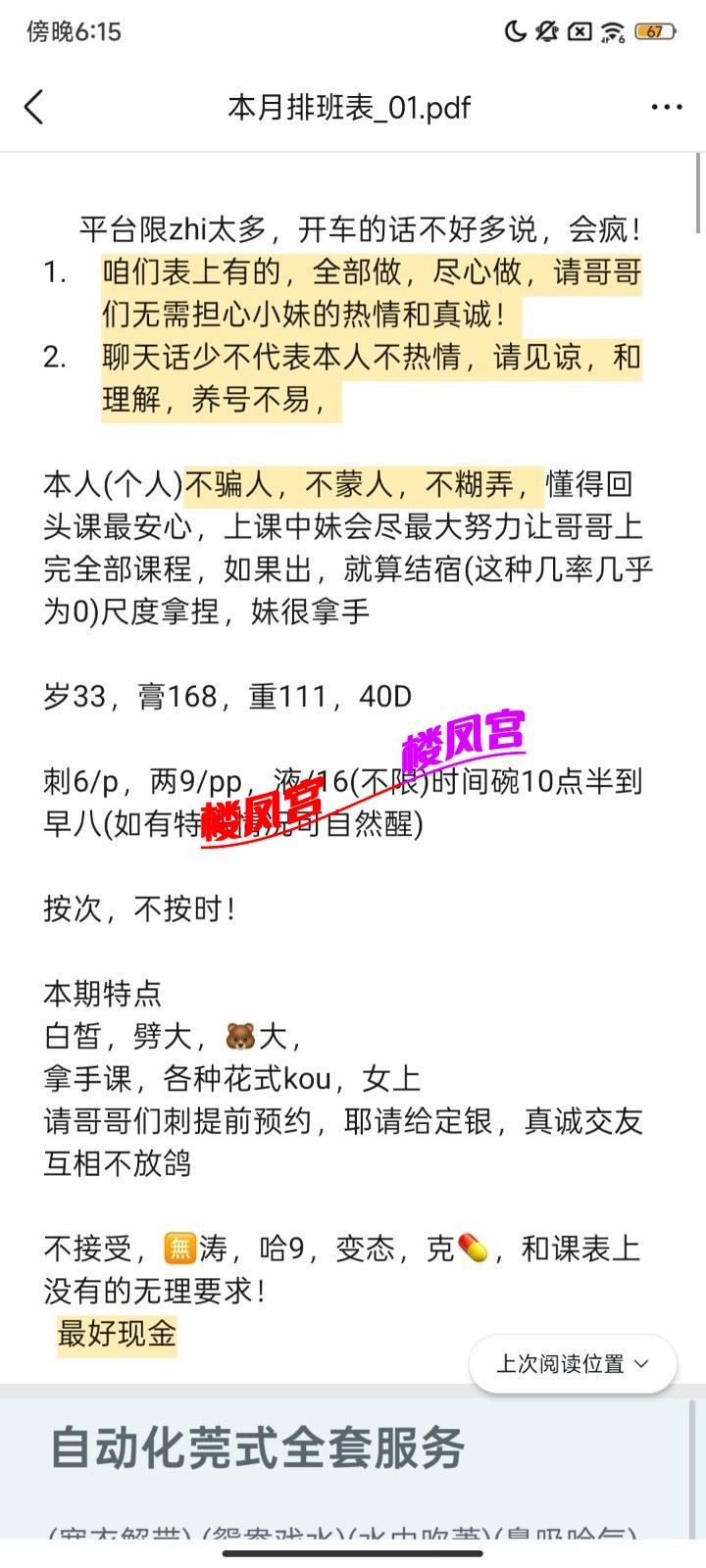
Task: Open the three-dot overflow menu
Action: click(666, 107)
